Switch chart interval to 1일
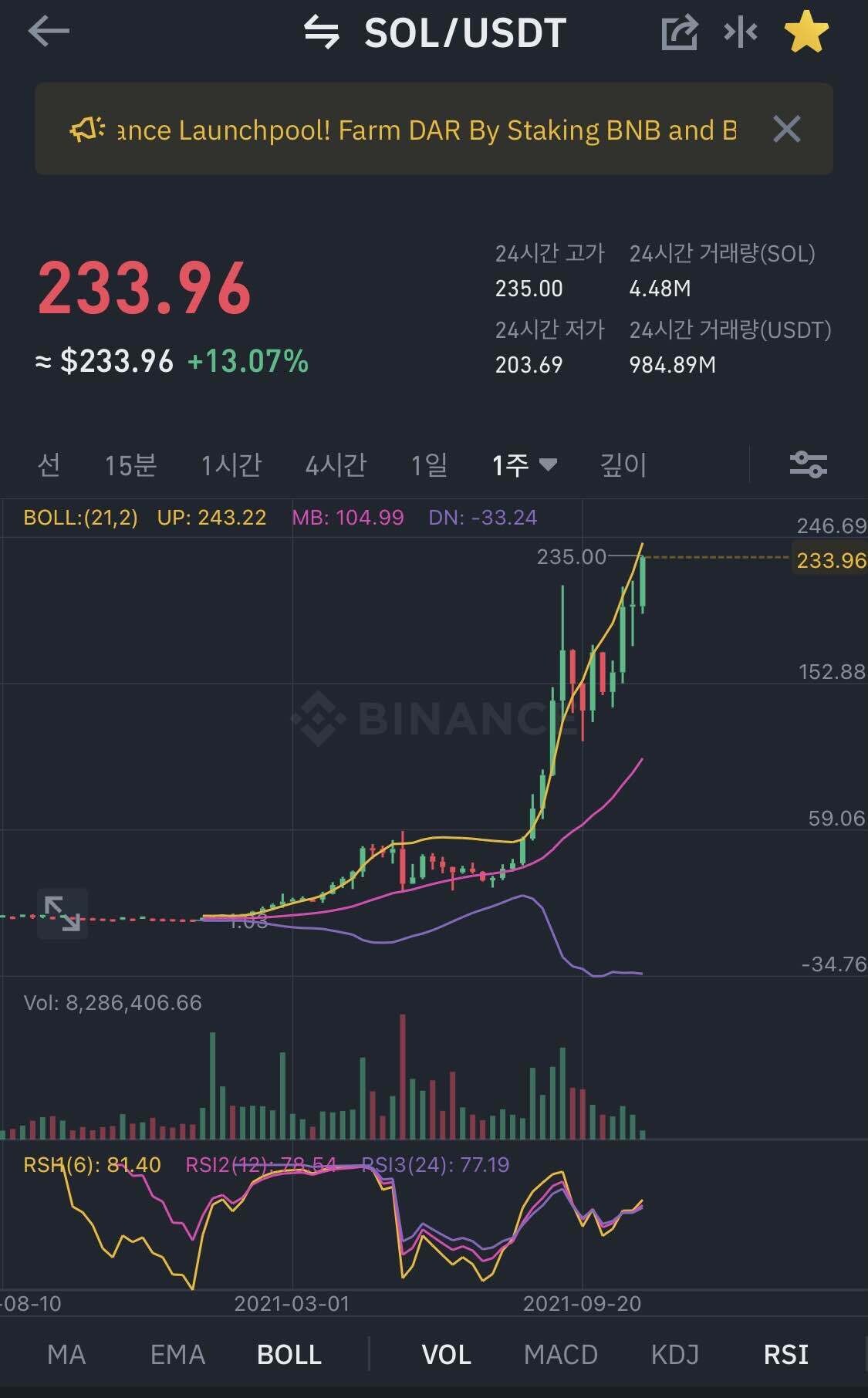868x1398 pixels. pos(429,464)
